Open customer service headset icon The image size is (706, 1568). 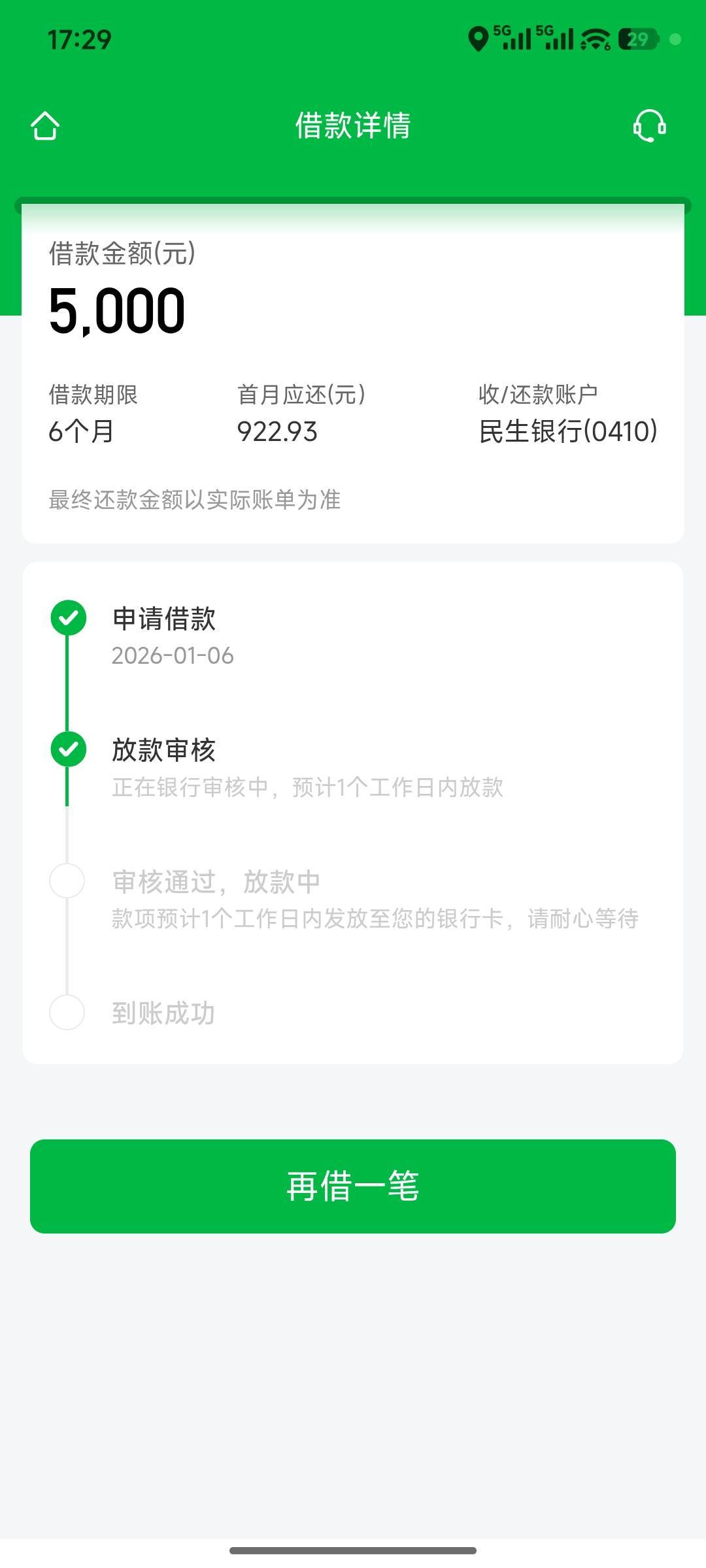(649, 125)
